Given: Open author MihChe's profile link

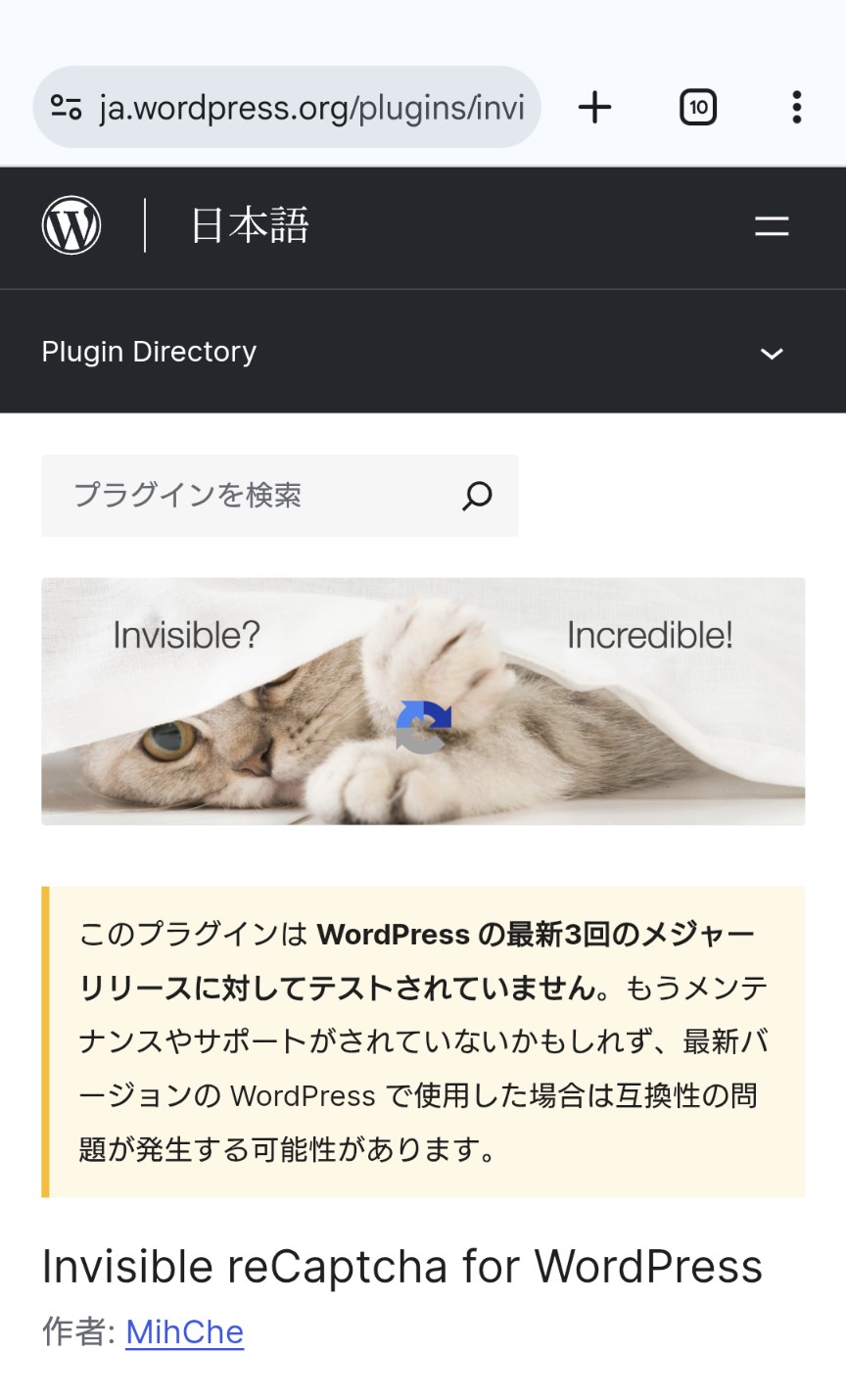Looking at the screenshot, I should [184, 1332].
